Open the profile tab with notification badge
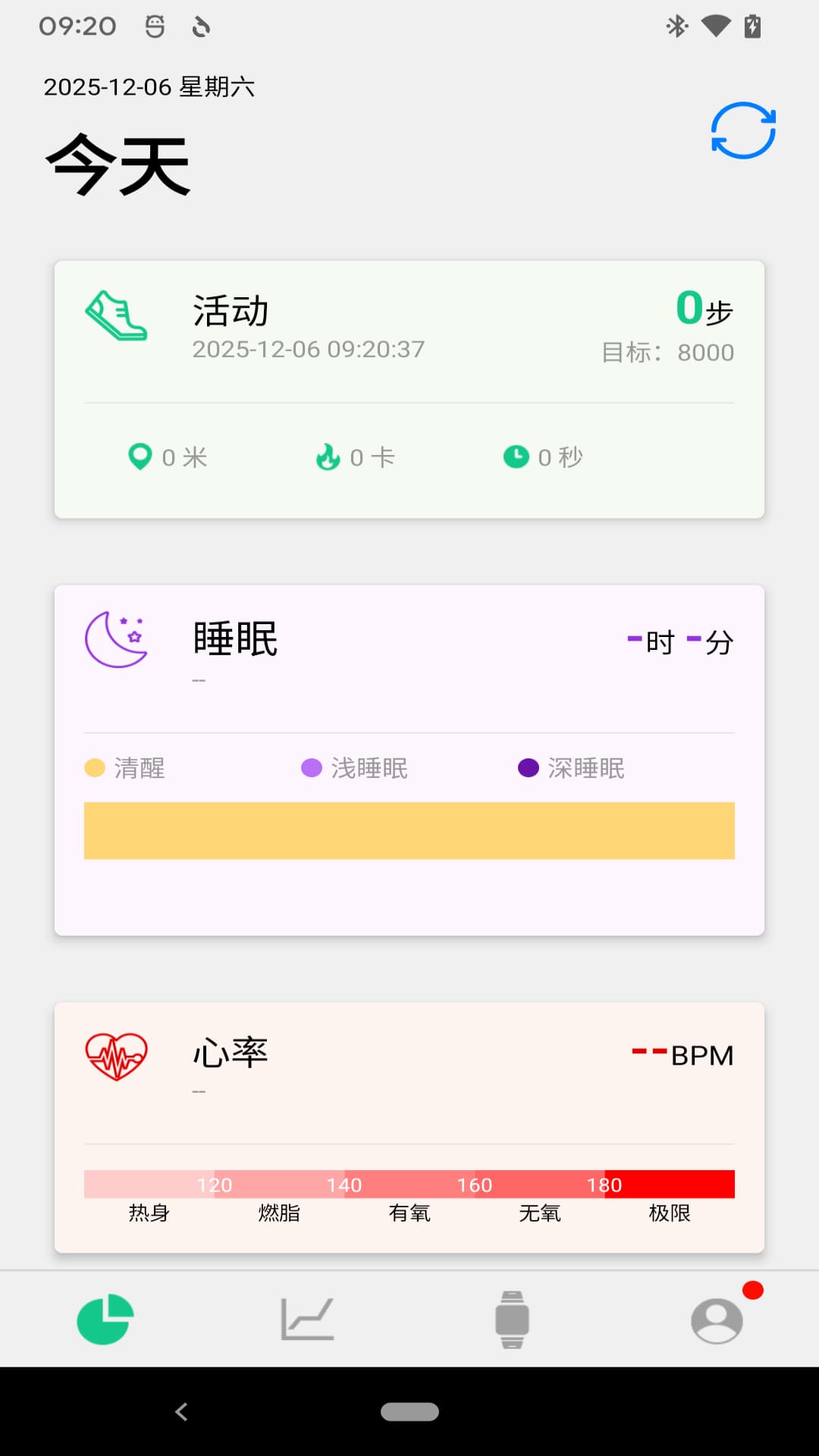The width and height of the screenshot is (819, 1456). click(715, 1318)
